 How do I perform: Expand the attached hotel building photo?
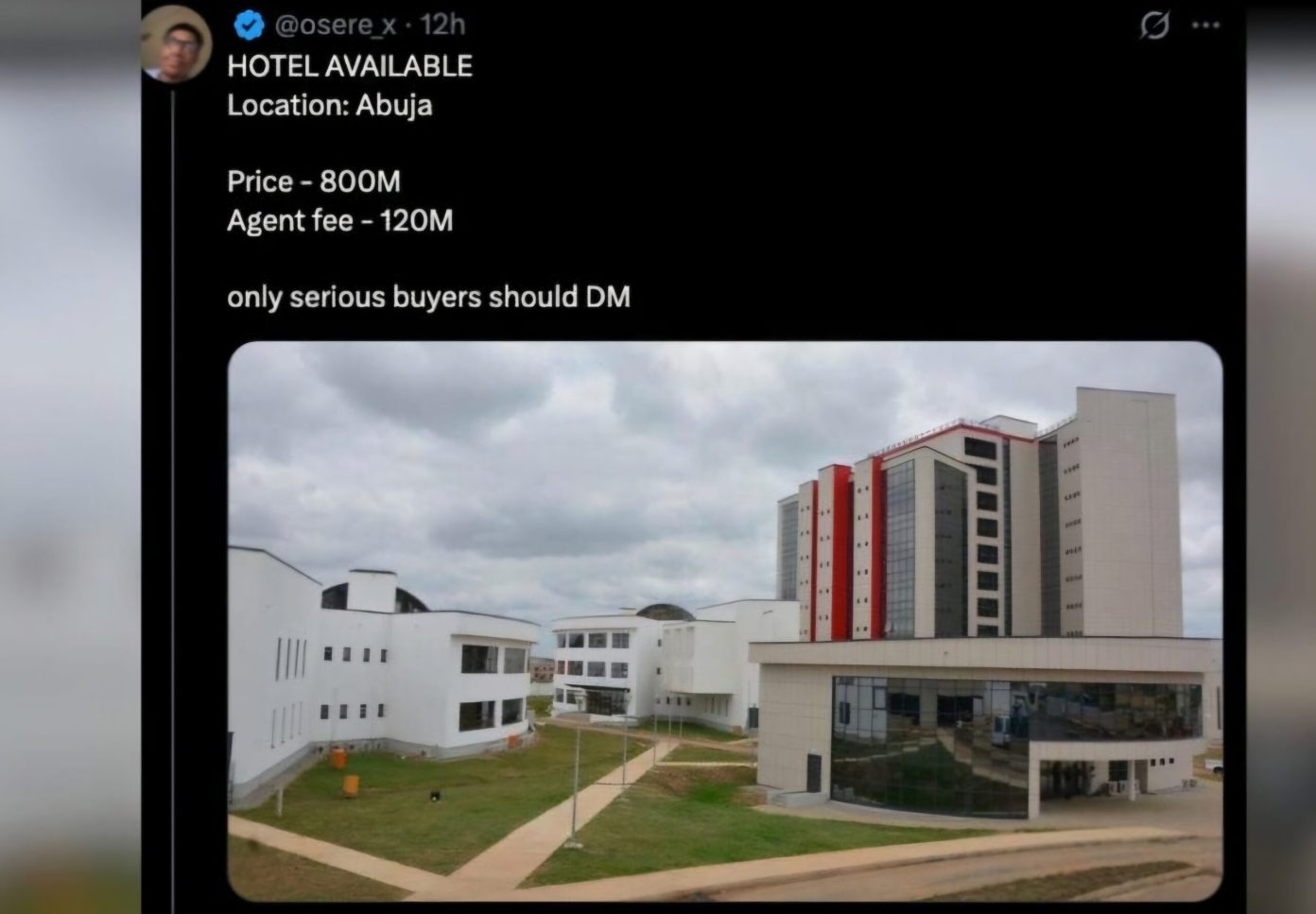724,620
